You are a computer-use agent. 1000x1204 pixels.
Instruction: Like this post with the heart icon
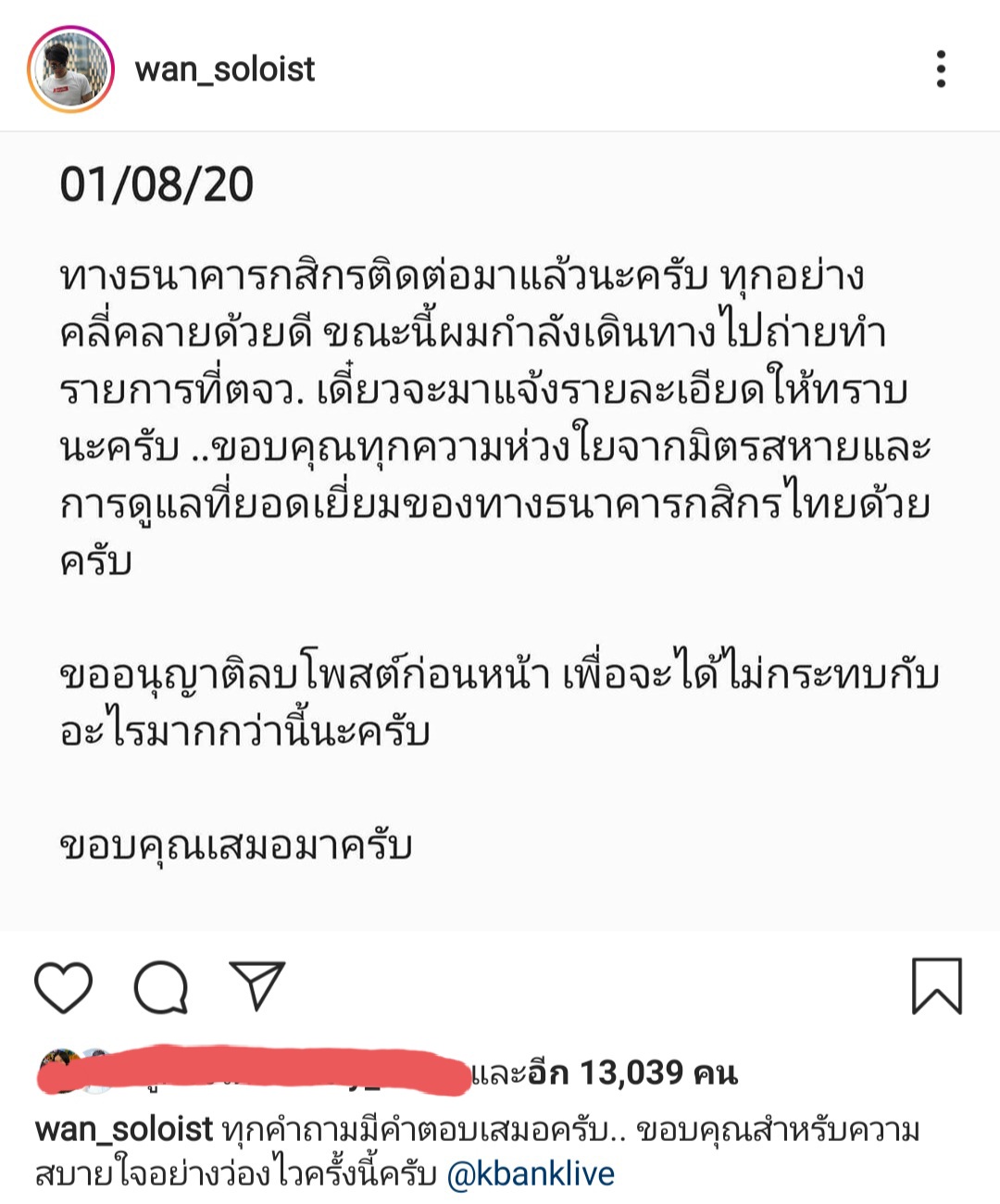pyautogui.click(x=63, y=986)
